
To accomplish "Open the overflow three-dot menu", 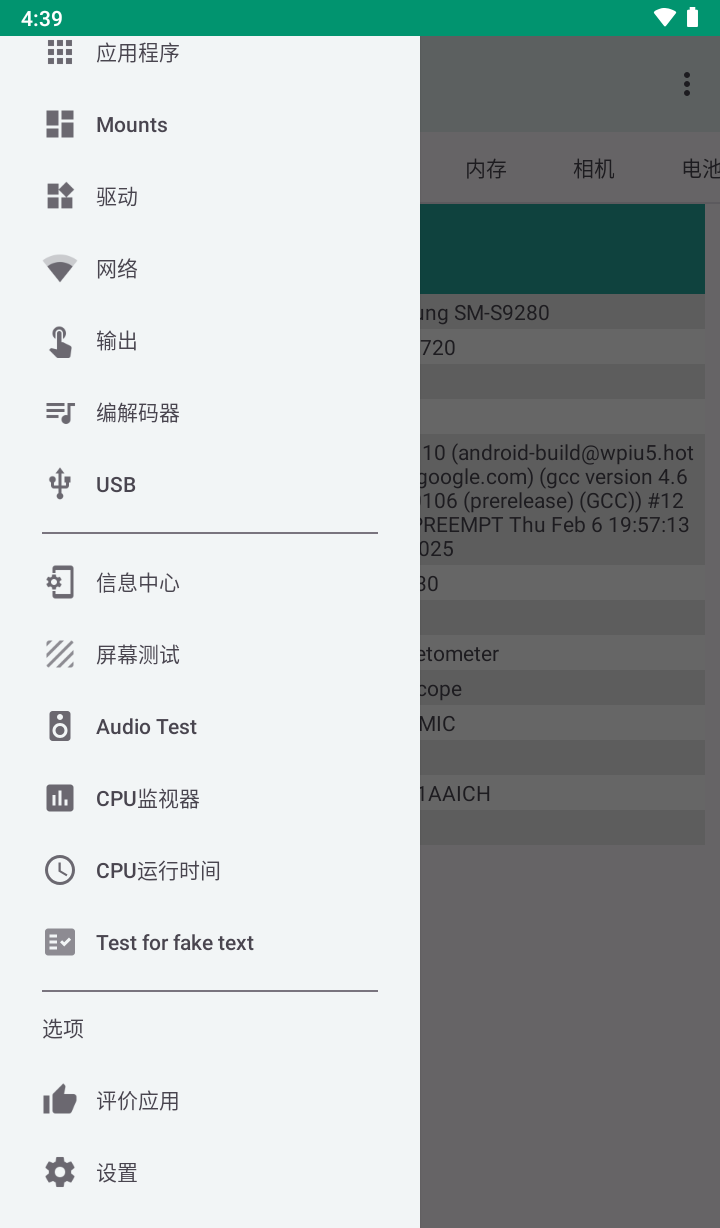I will pos(687,84).
